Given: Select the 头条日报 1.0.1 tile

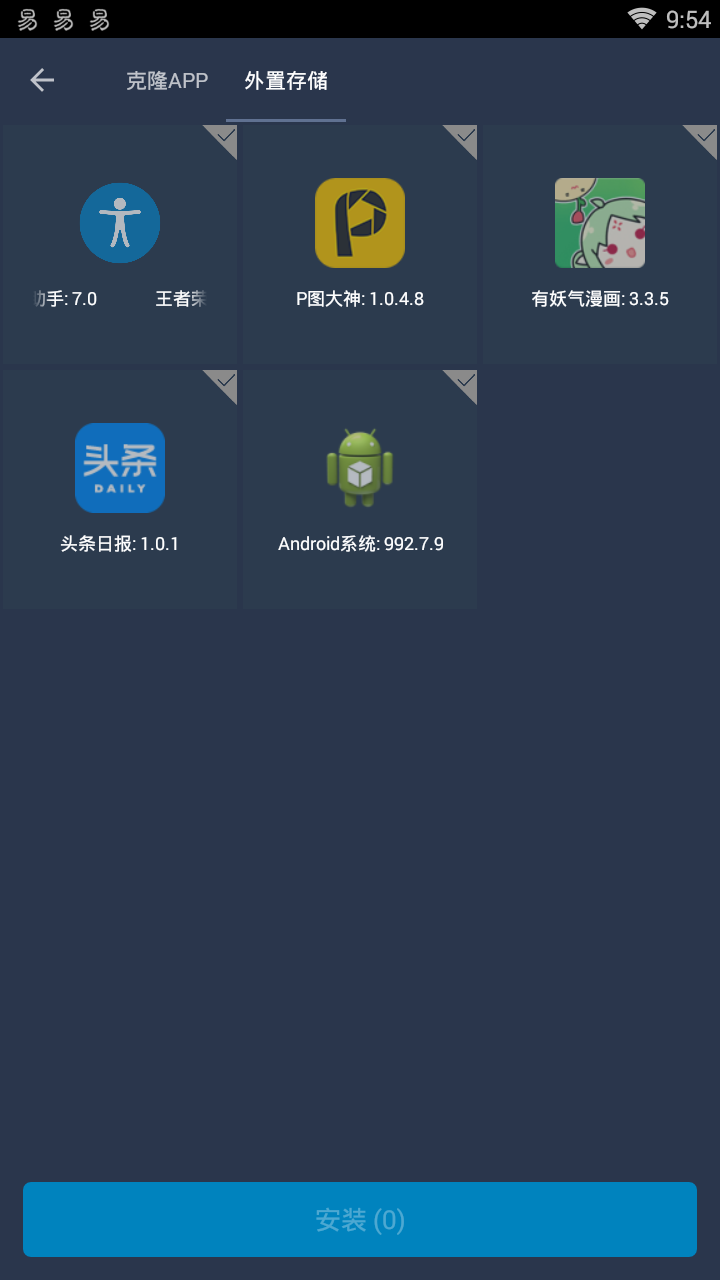Looking at the screenshot, I should [x=120, y=490].
